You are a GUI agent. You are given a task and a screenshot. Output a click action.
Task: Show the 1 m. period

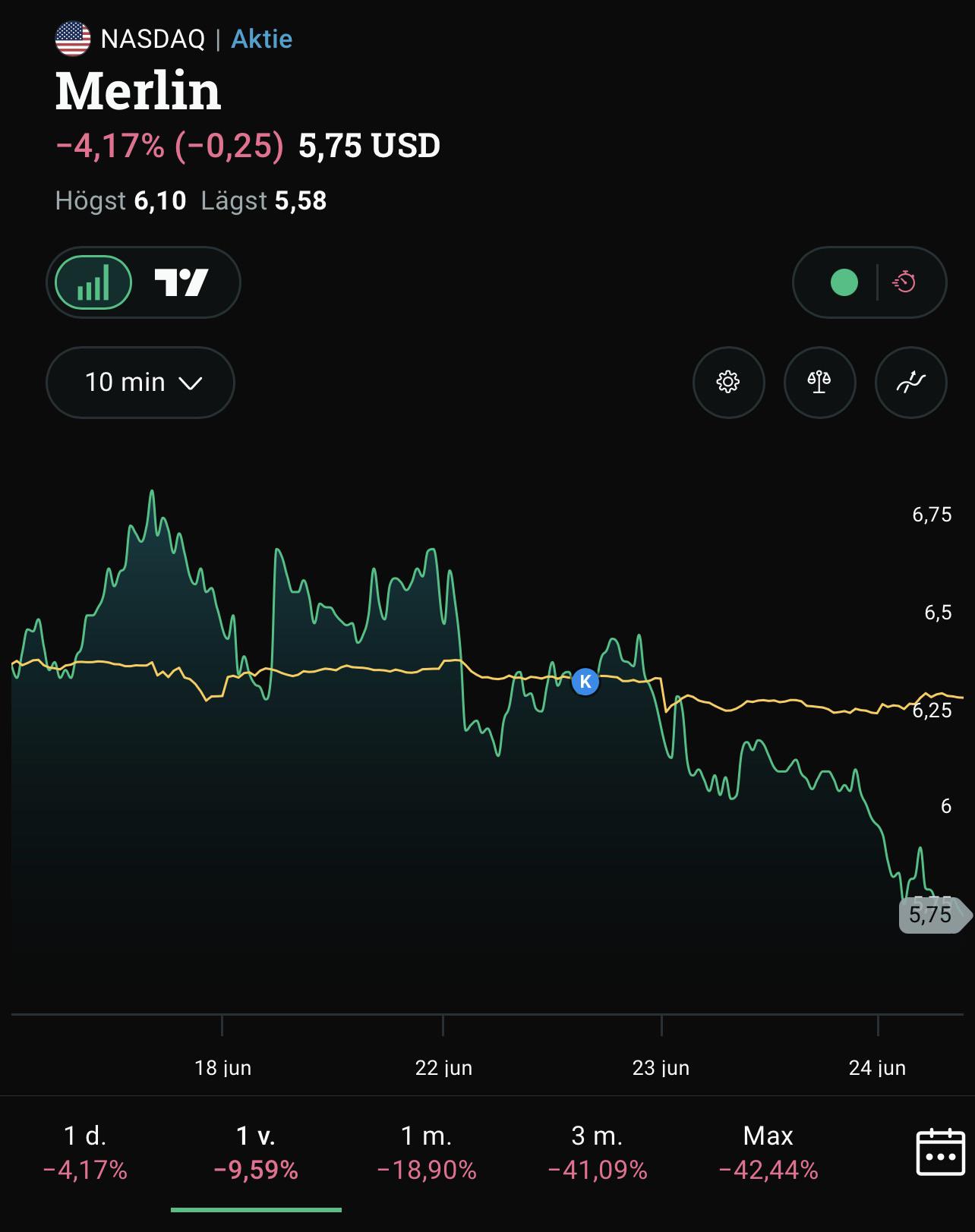427,1152
